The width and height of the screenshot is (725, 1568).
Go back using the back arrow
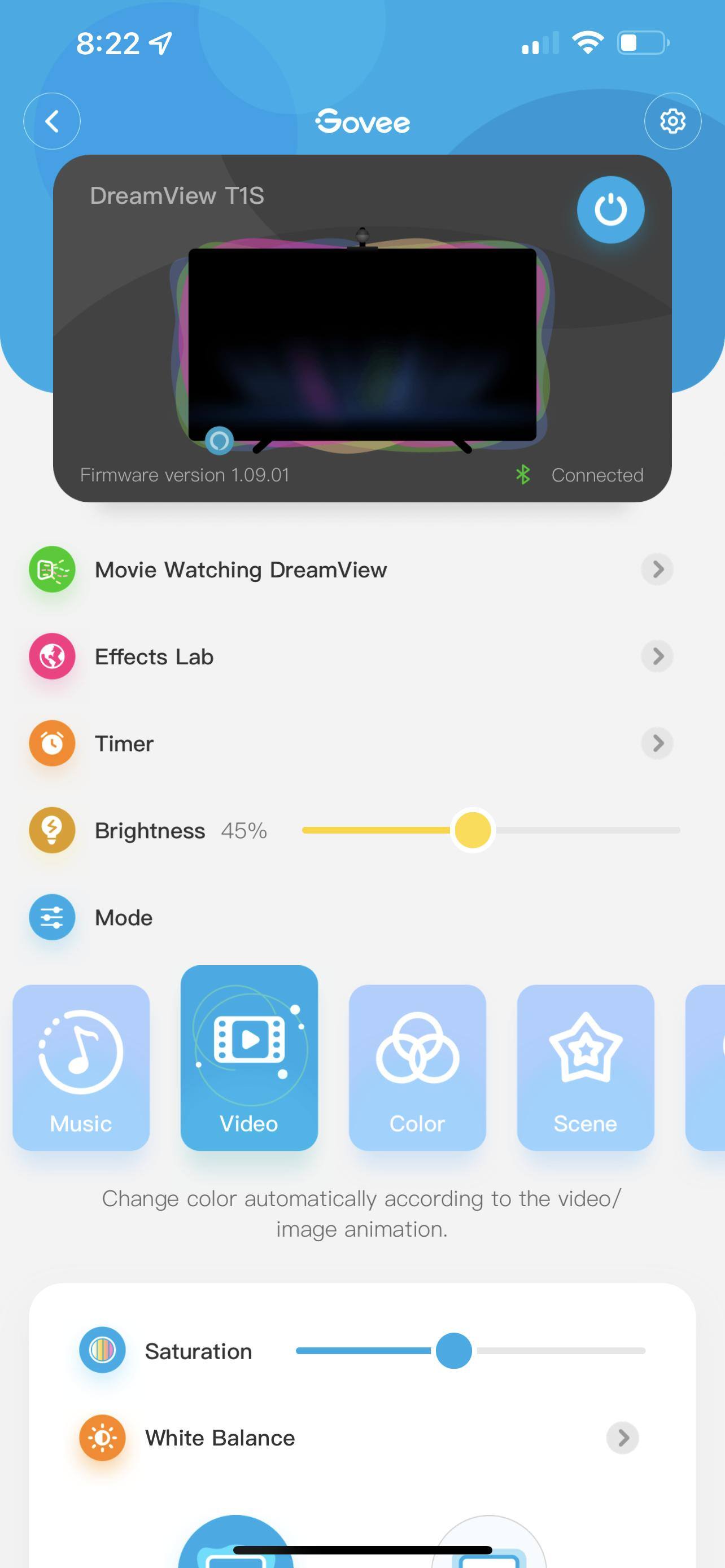53,121
